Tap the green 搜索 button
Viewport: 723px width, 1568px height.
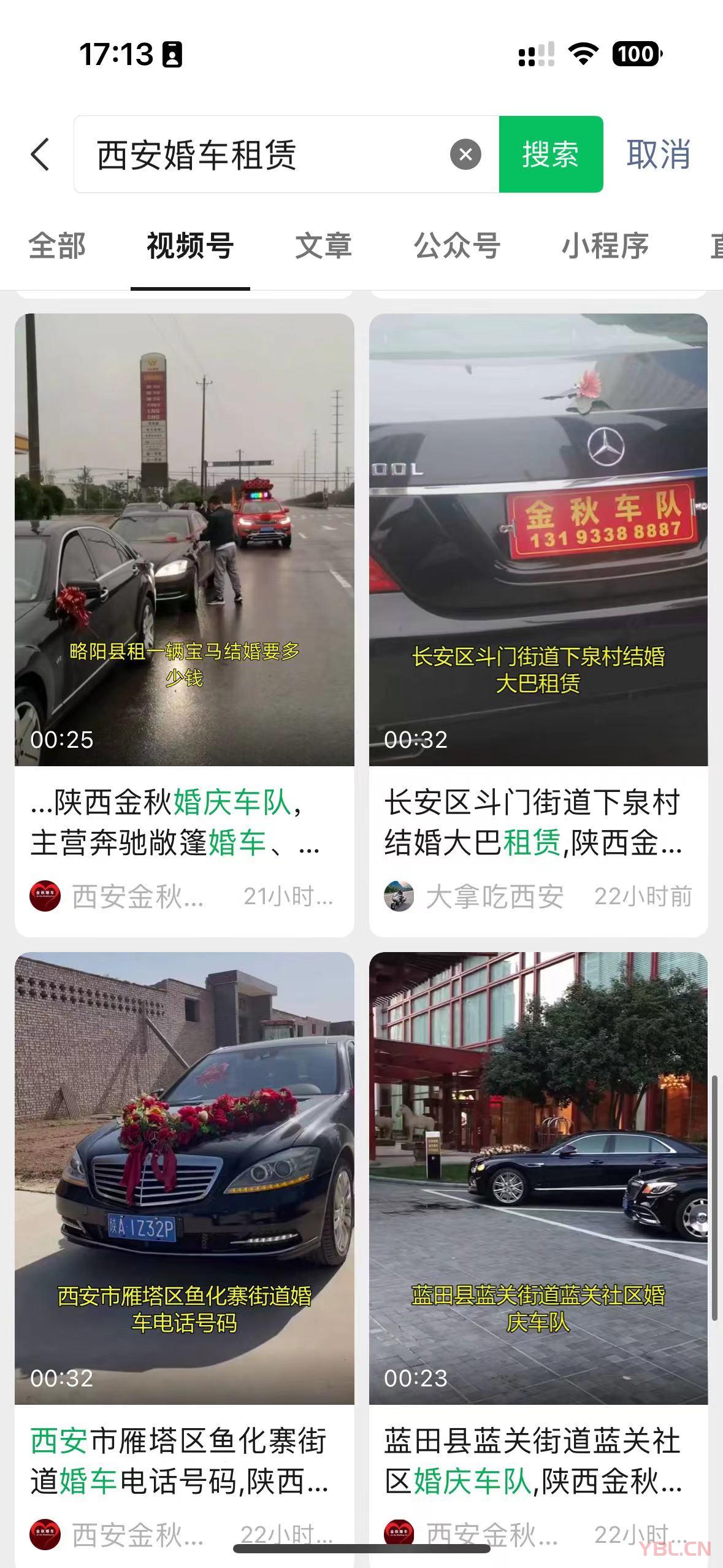551,155
